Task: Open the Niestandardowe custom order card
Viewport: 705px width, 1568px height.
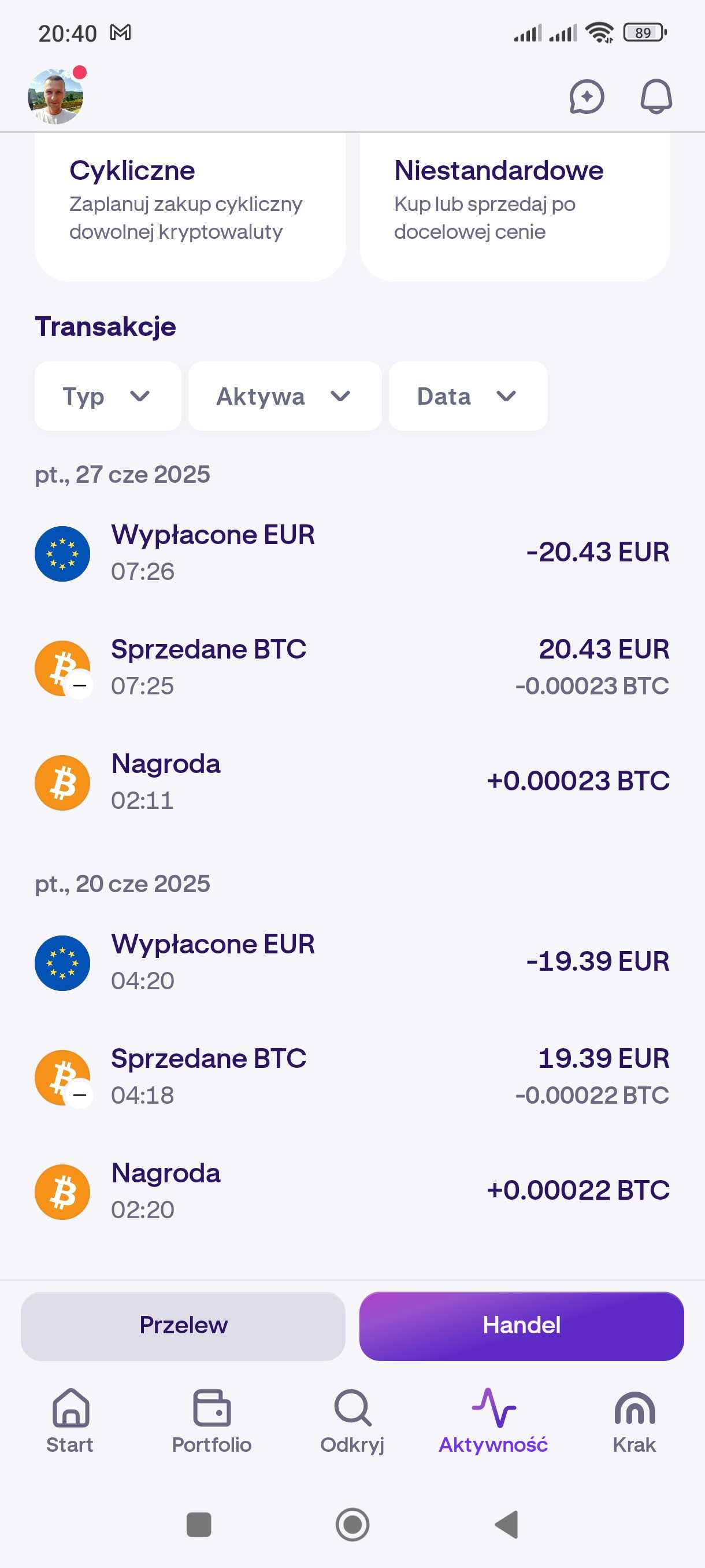Action: click(x=515, y=207)
